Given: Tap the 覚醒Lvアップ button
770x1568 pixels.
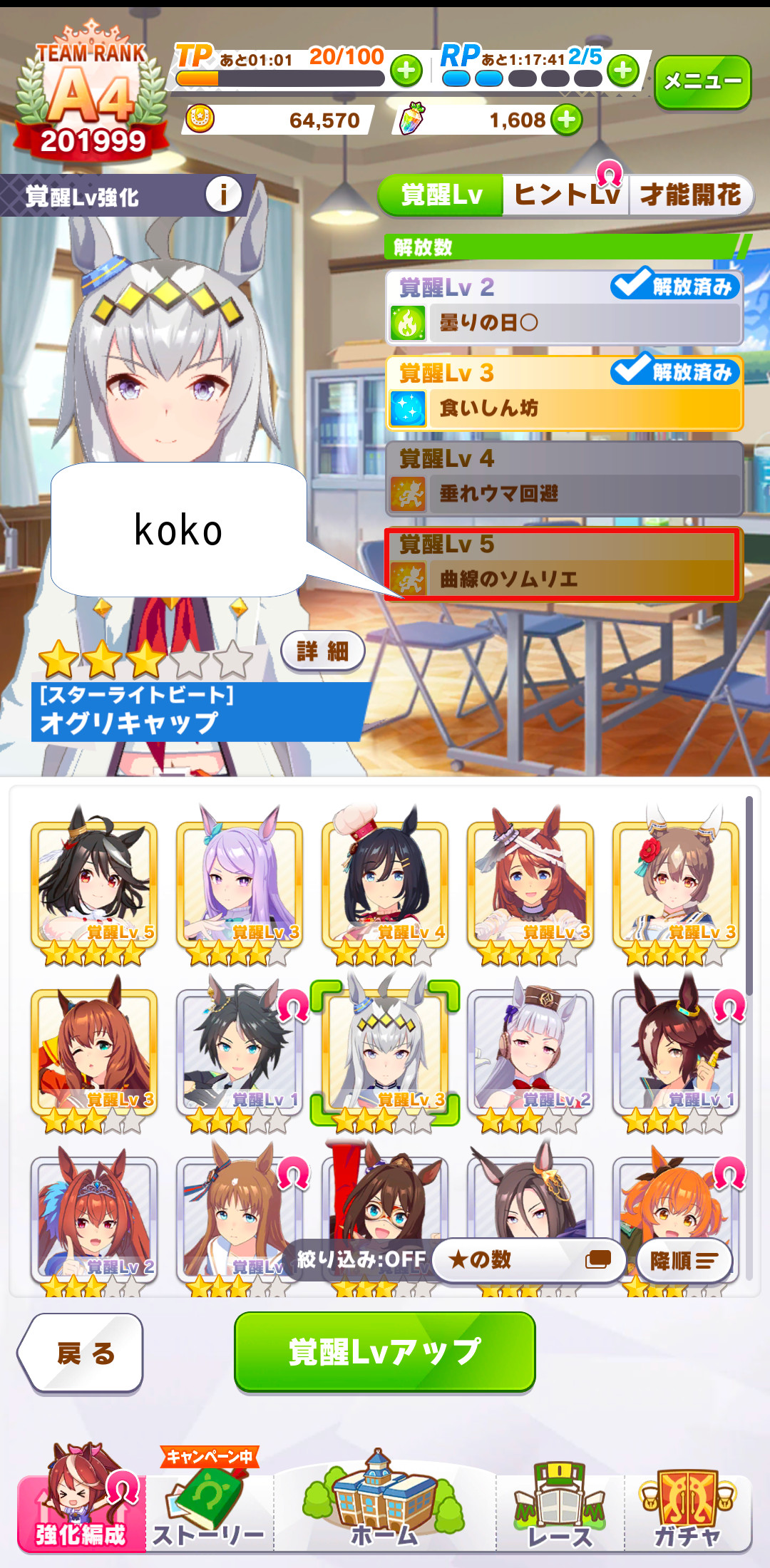Looking at the screenshot, I should point(384,1351).
